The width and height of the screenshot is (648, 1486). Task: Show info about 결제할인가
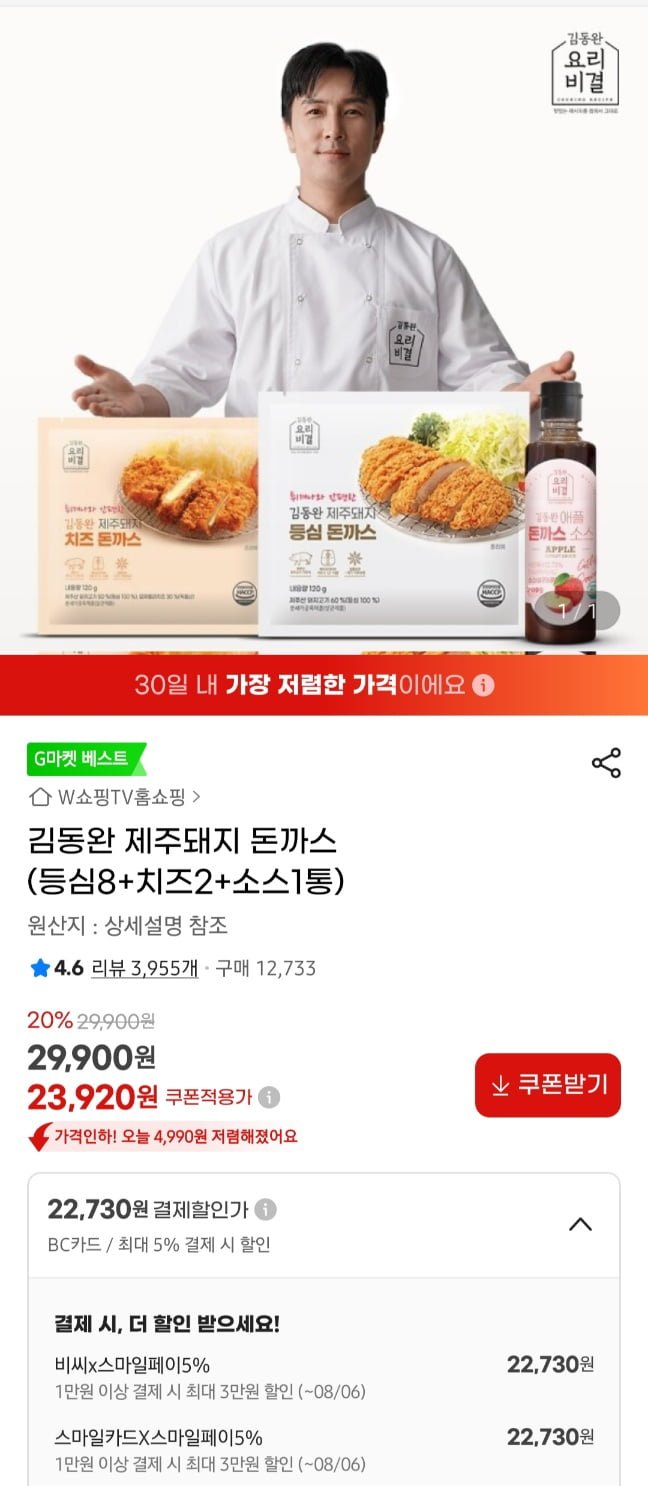[x=265, y=1210]
